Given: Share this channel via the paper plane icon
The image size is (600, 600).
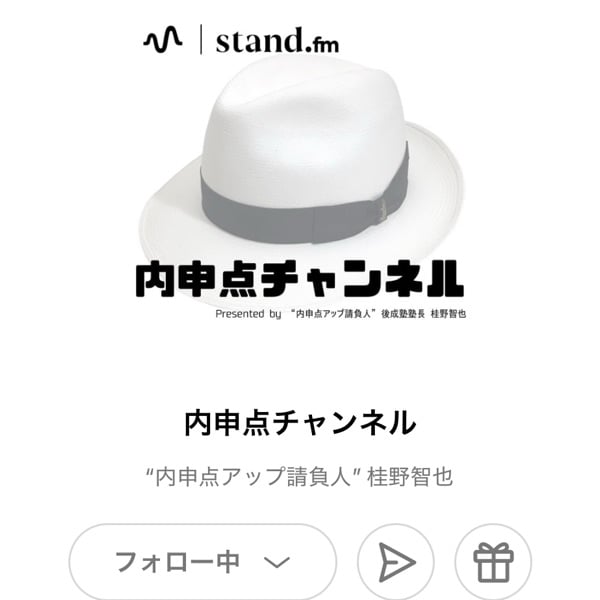Looking at the screenshot, I should (x=396, y=563).
